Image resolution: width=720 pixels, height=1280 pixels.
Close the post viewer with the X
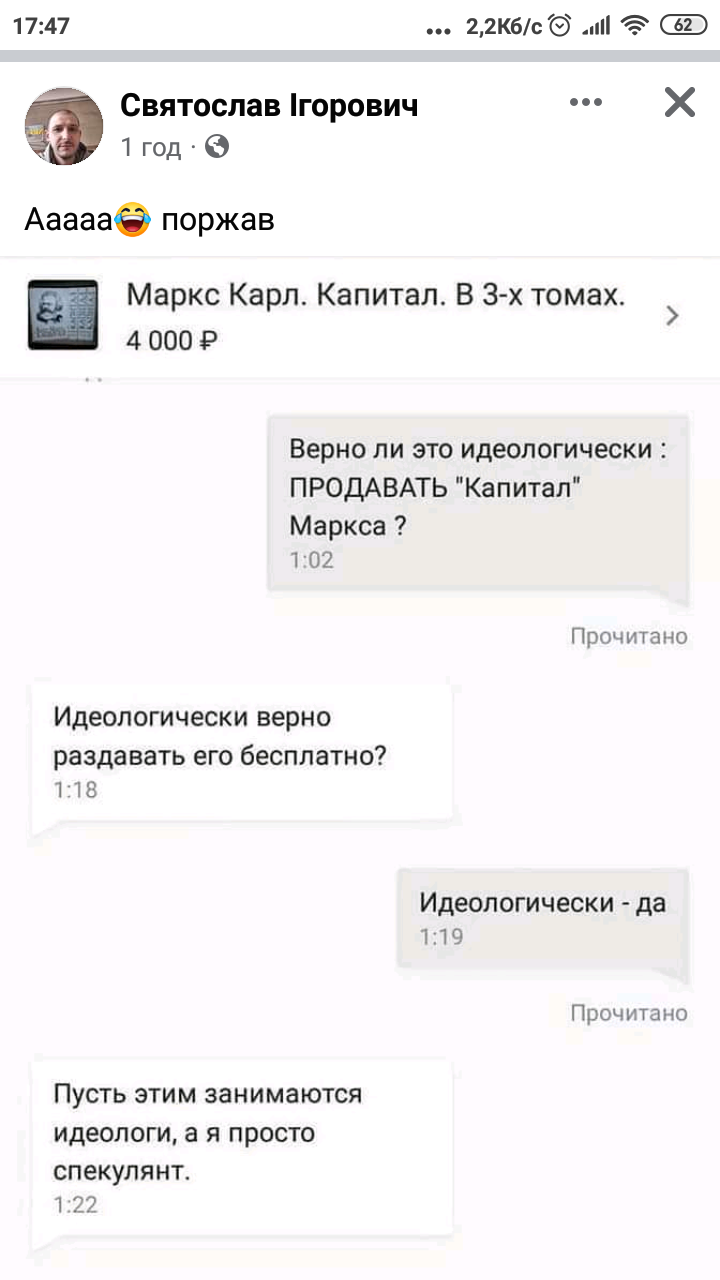coord(679,102)
